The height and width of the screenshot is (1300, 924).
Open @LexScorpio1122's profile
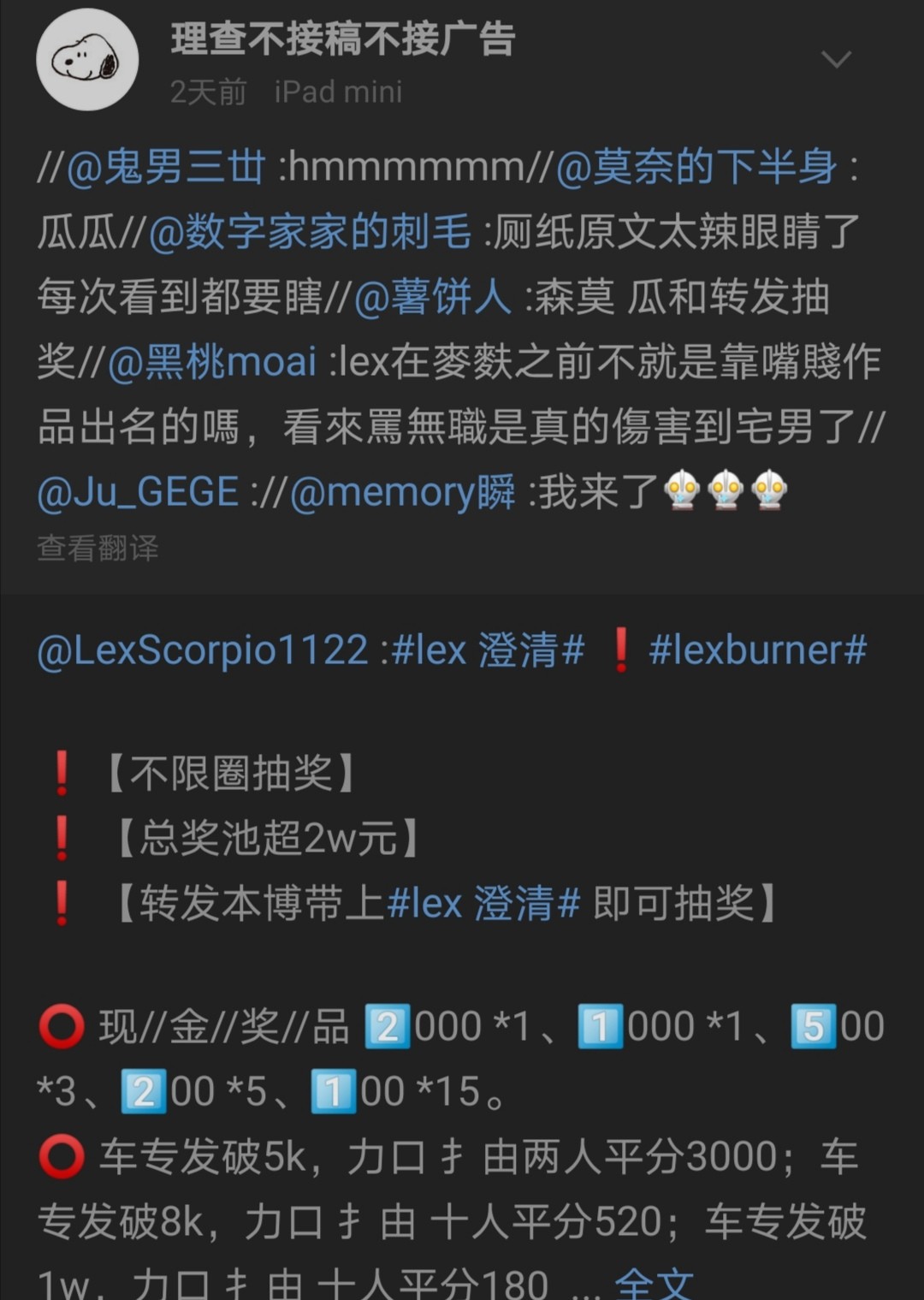tap(202, 650)
